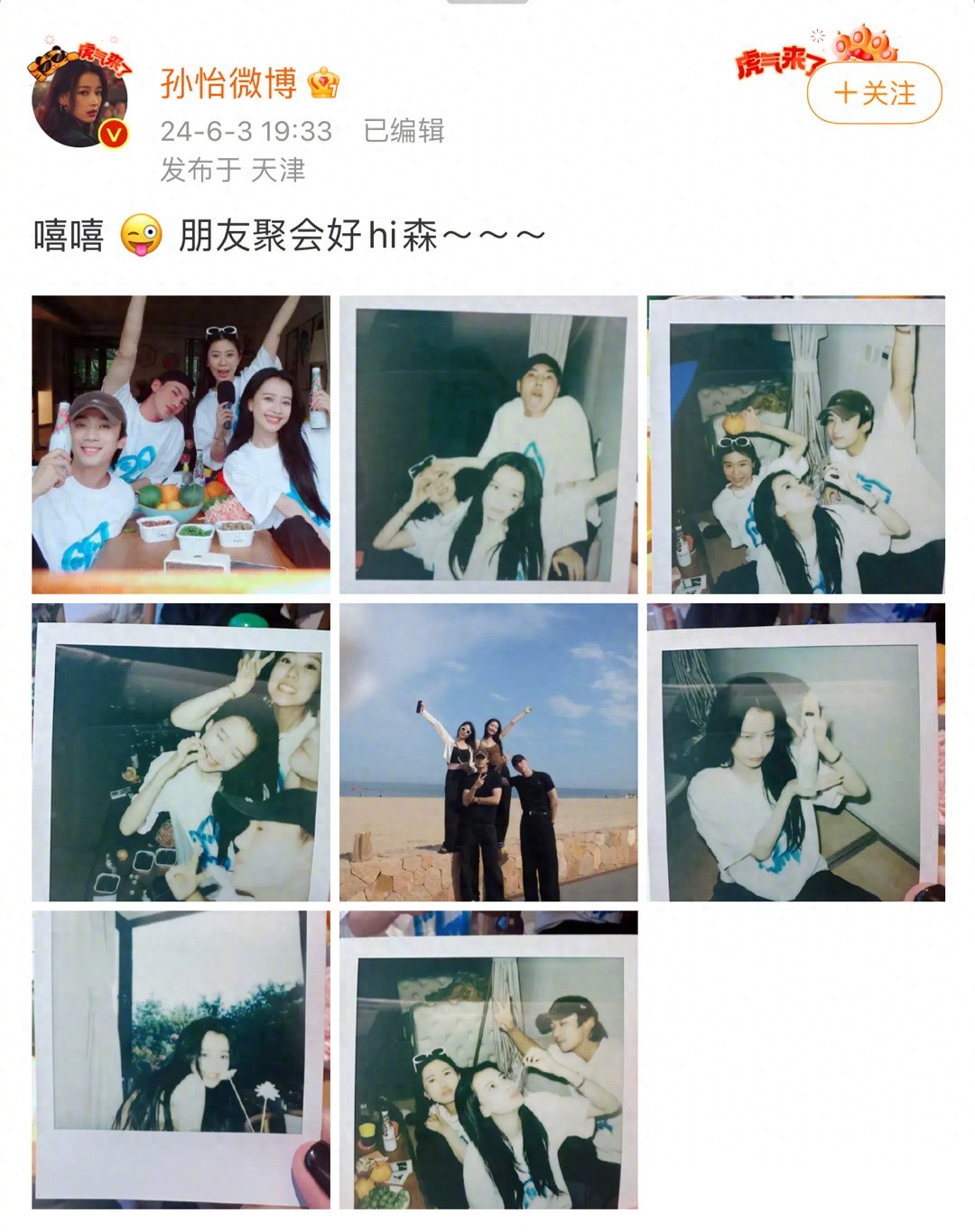Follow this account with the 关注 button

[874, 93]
